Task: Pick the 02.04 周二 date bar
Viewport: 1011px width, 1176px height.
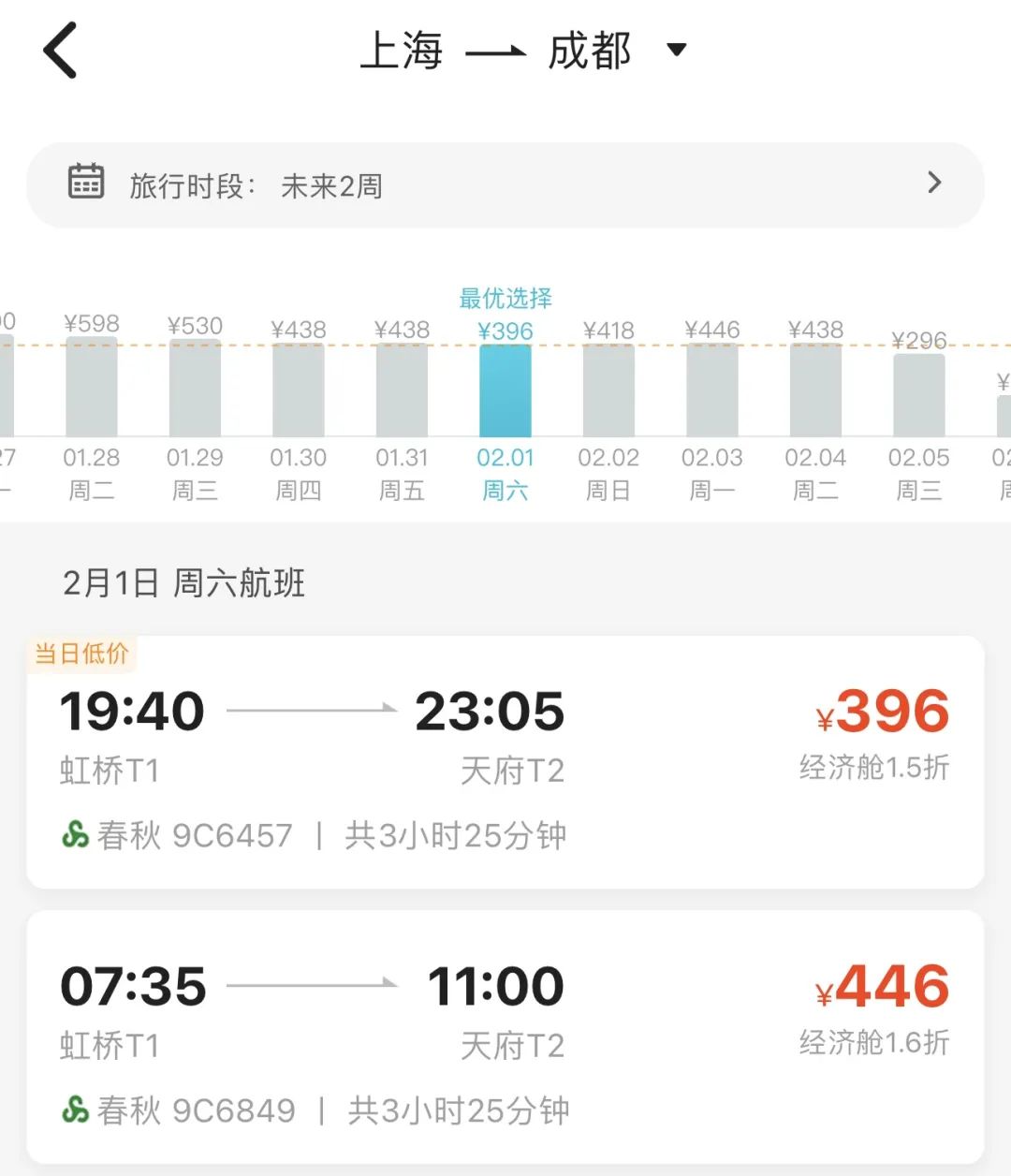Action: coord(815,390)
